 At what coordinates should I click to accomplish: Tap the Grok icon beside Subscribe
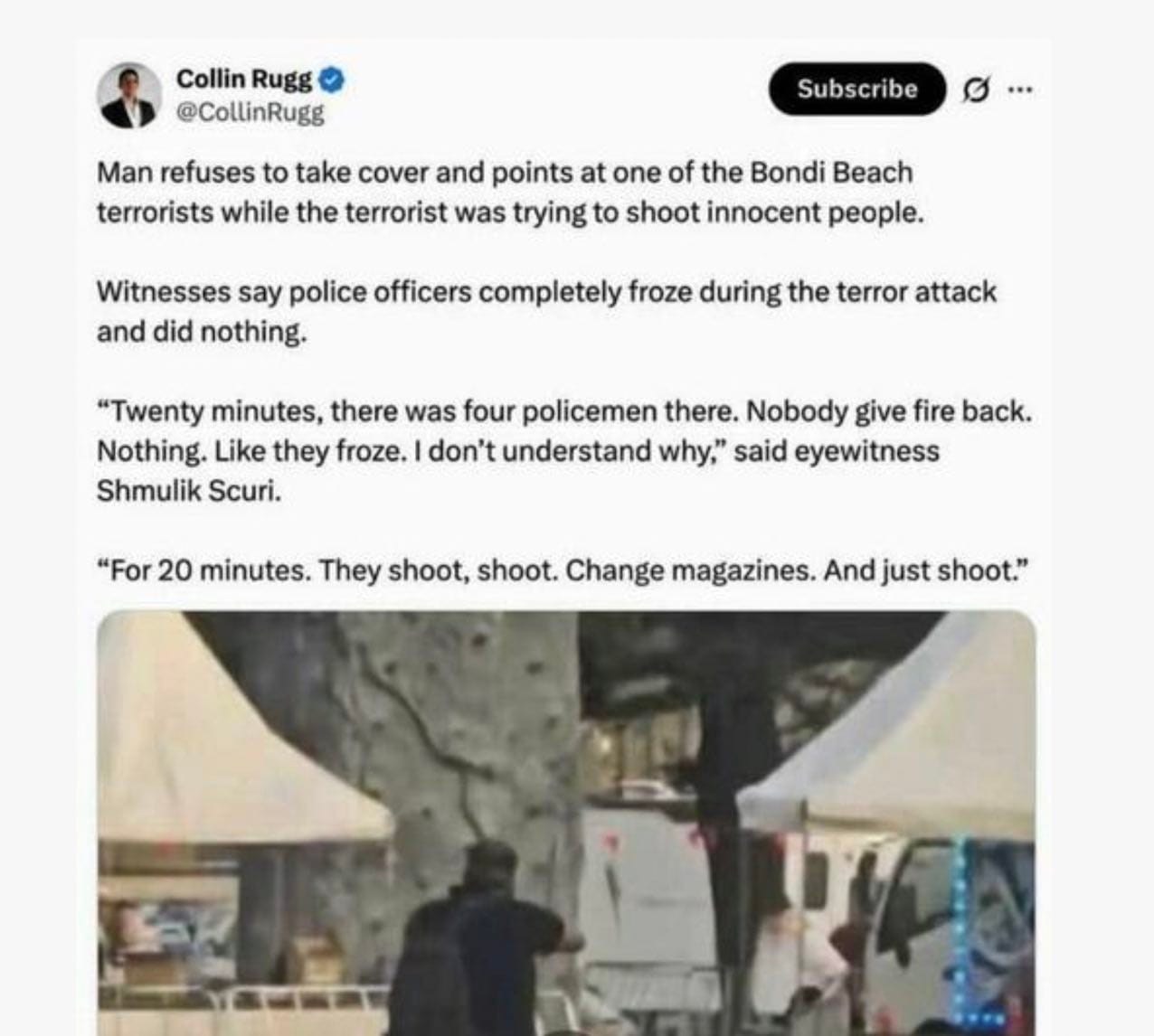tap(975, 89)
